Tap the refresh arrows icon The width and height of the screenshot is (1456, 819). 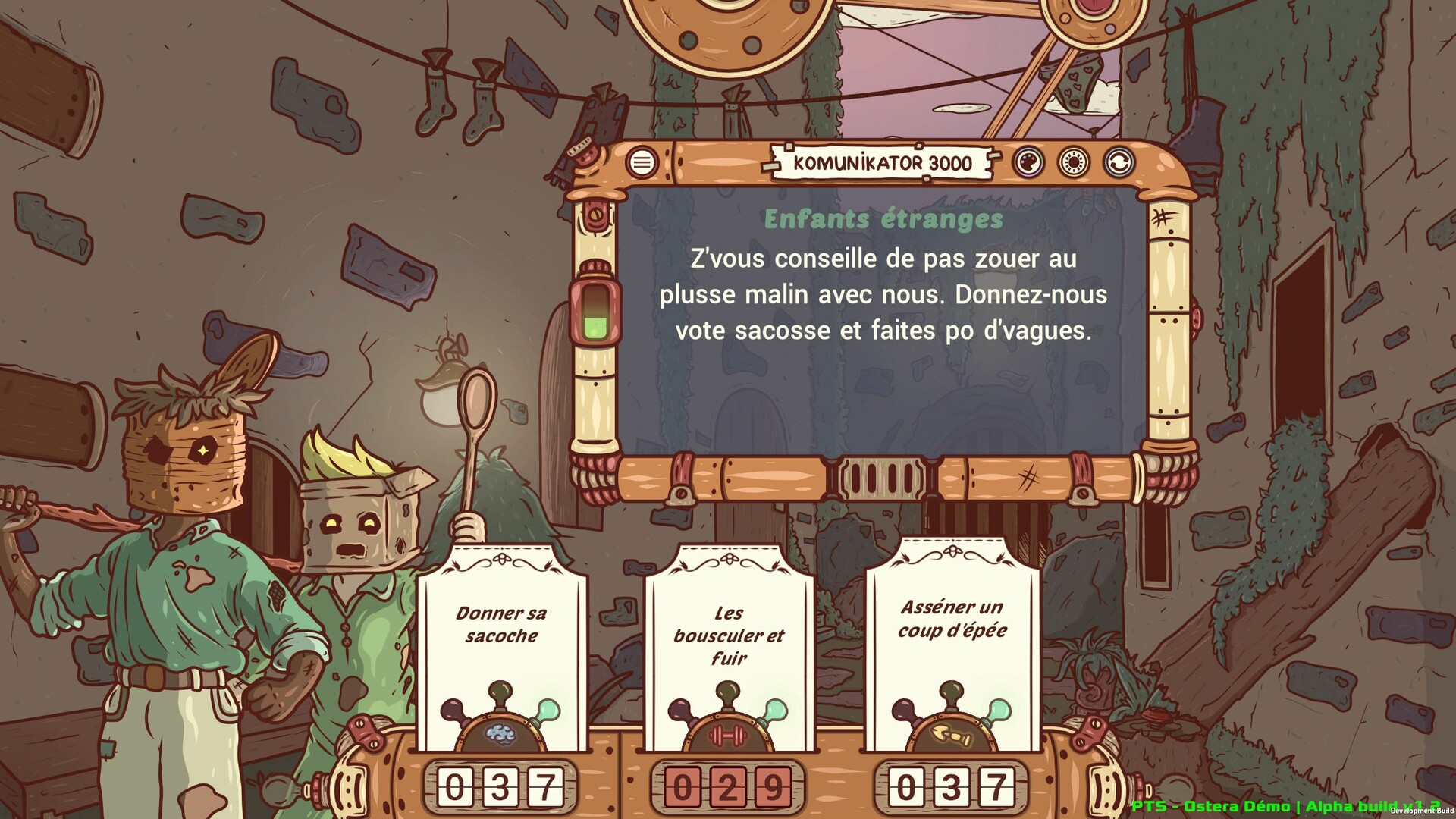1120,162
